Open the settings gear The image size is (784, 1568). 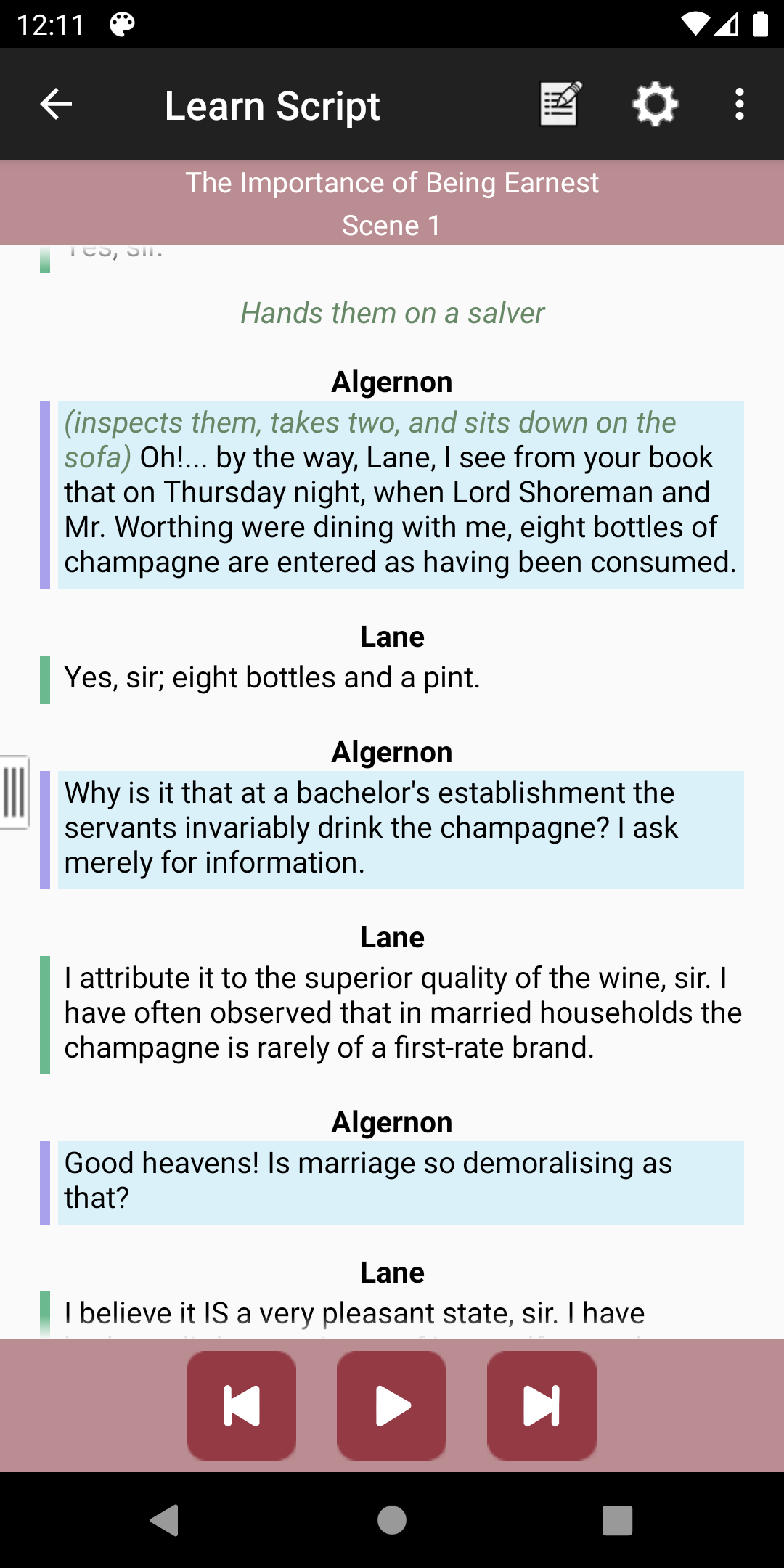[655, 104]
